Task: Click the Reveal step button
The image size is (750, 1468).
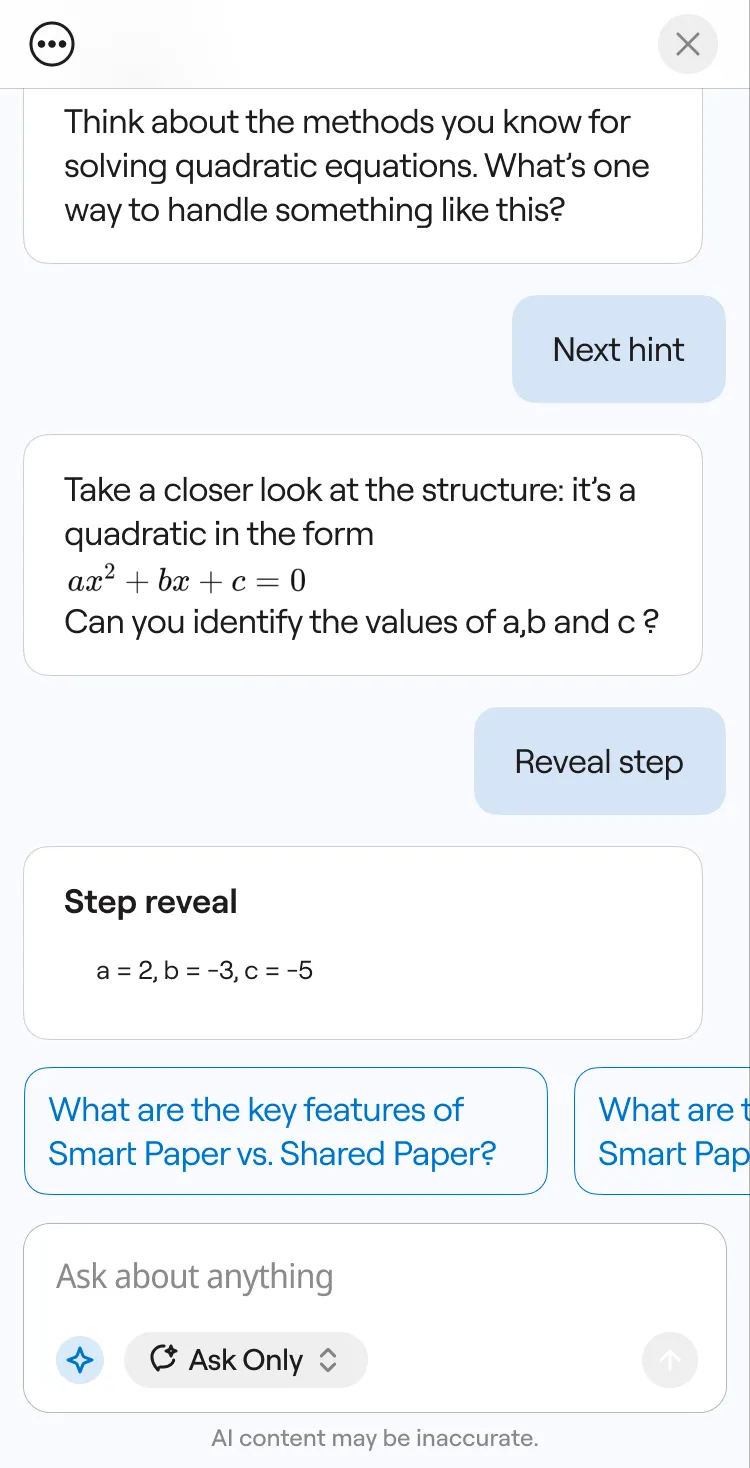Action: (x=599, y=761)
